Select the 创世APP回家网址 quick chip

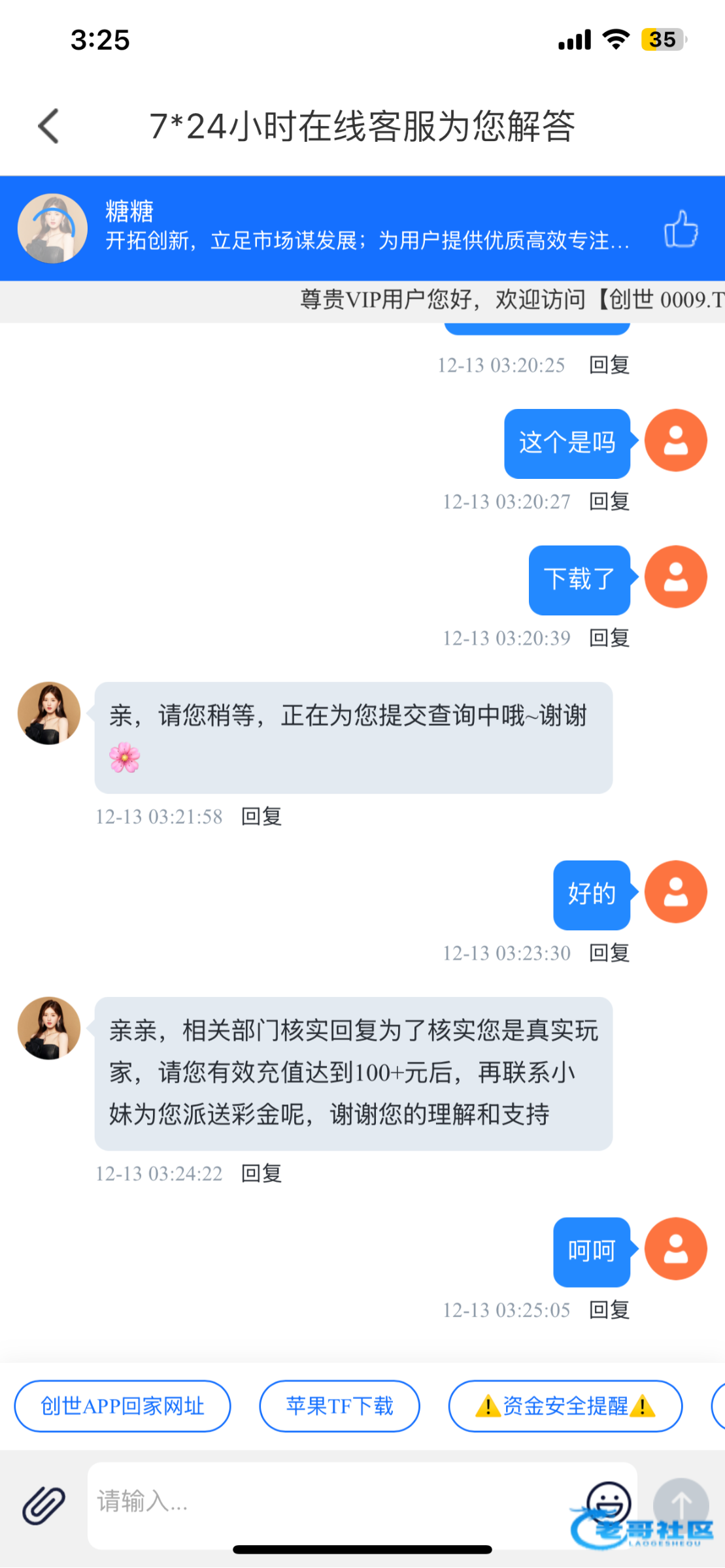click(x=122, y=1406)
